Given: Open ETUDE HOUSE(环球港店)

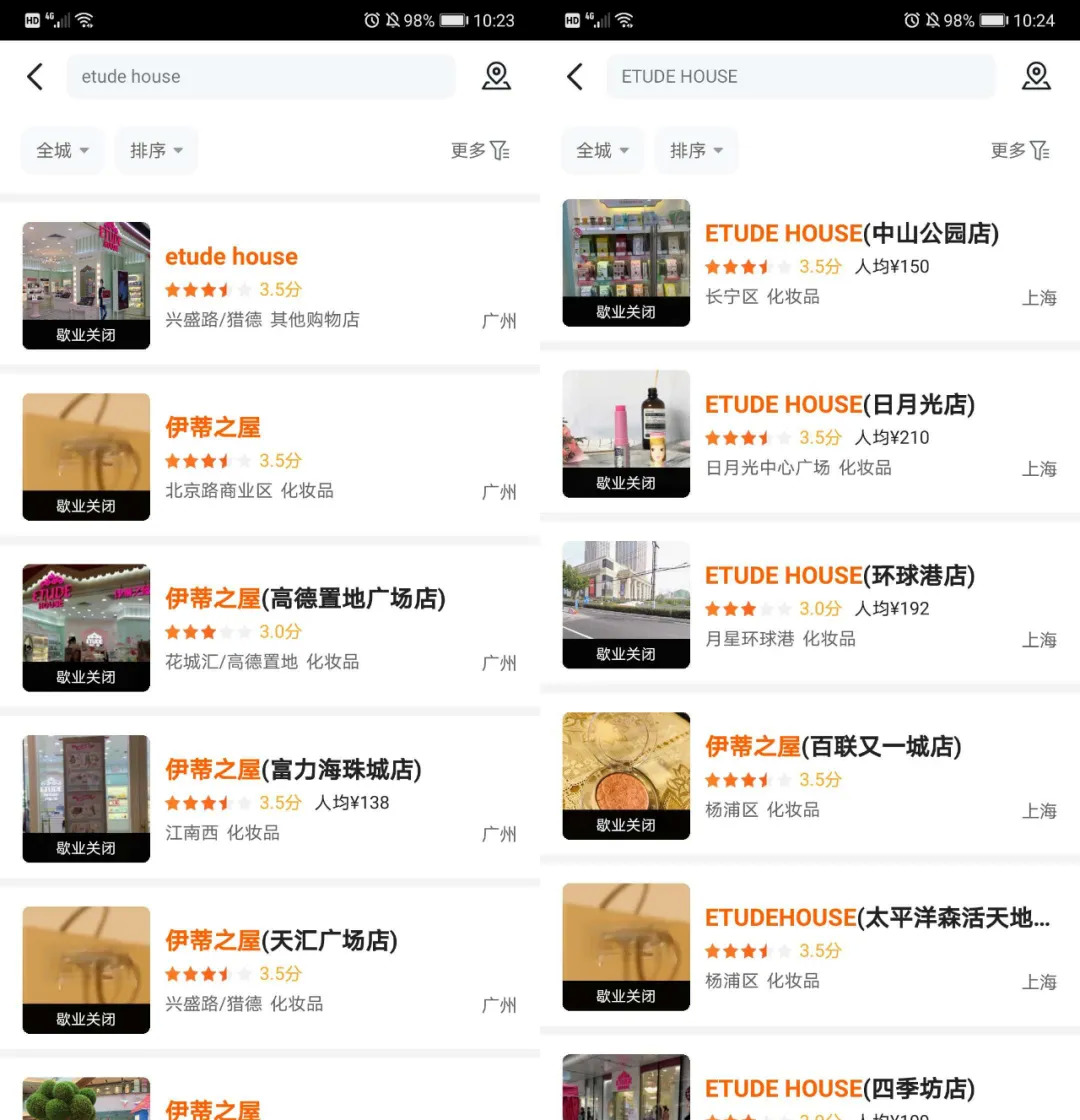Looking at the screenshot, I should click(x=839, y=576).
